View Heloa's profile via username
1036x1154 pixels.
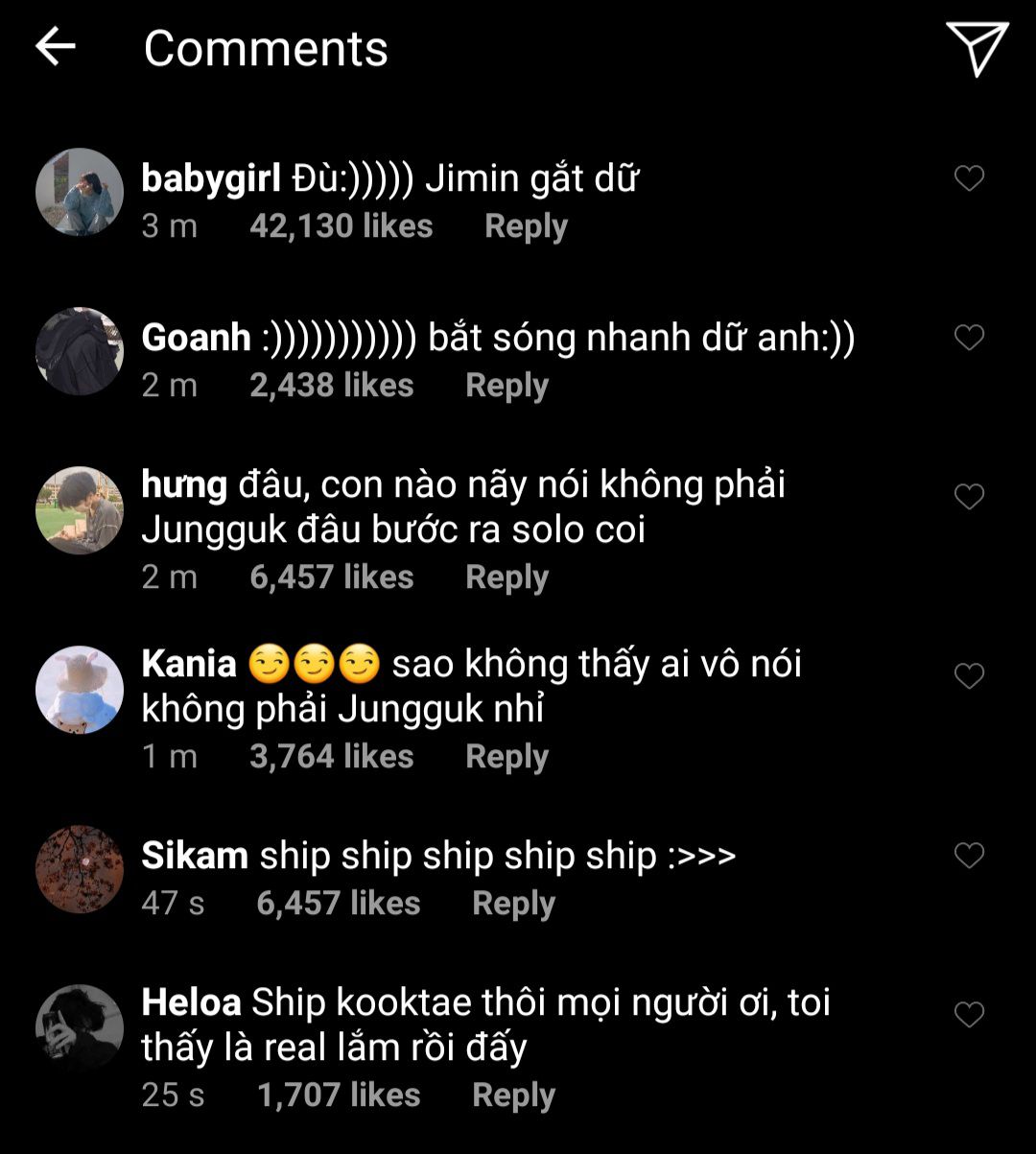click(x=191, y=1003)
